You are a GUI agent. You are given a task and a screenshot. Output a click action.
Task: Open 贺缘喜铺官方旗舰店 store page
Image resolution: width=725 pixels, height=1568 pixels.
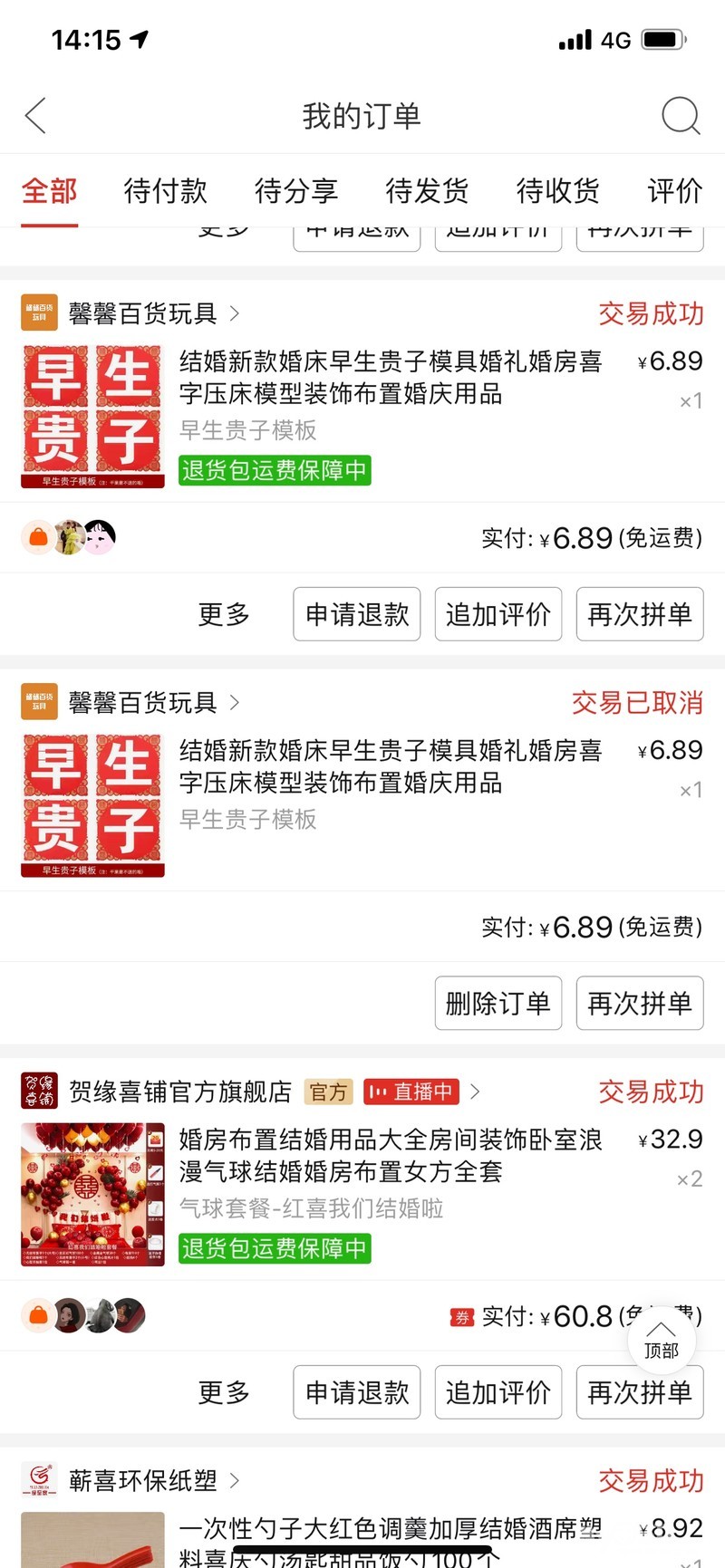click(x=179, y=1092)
